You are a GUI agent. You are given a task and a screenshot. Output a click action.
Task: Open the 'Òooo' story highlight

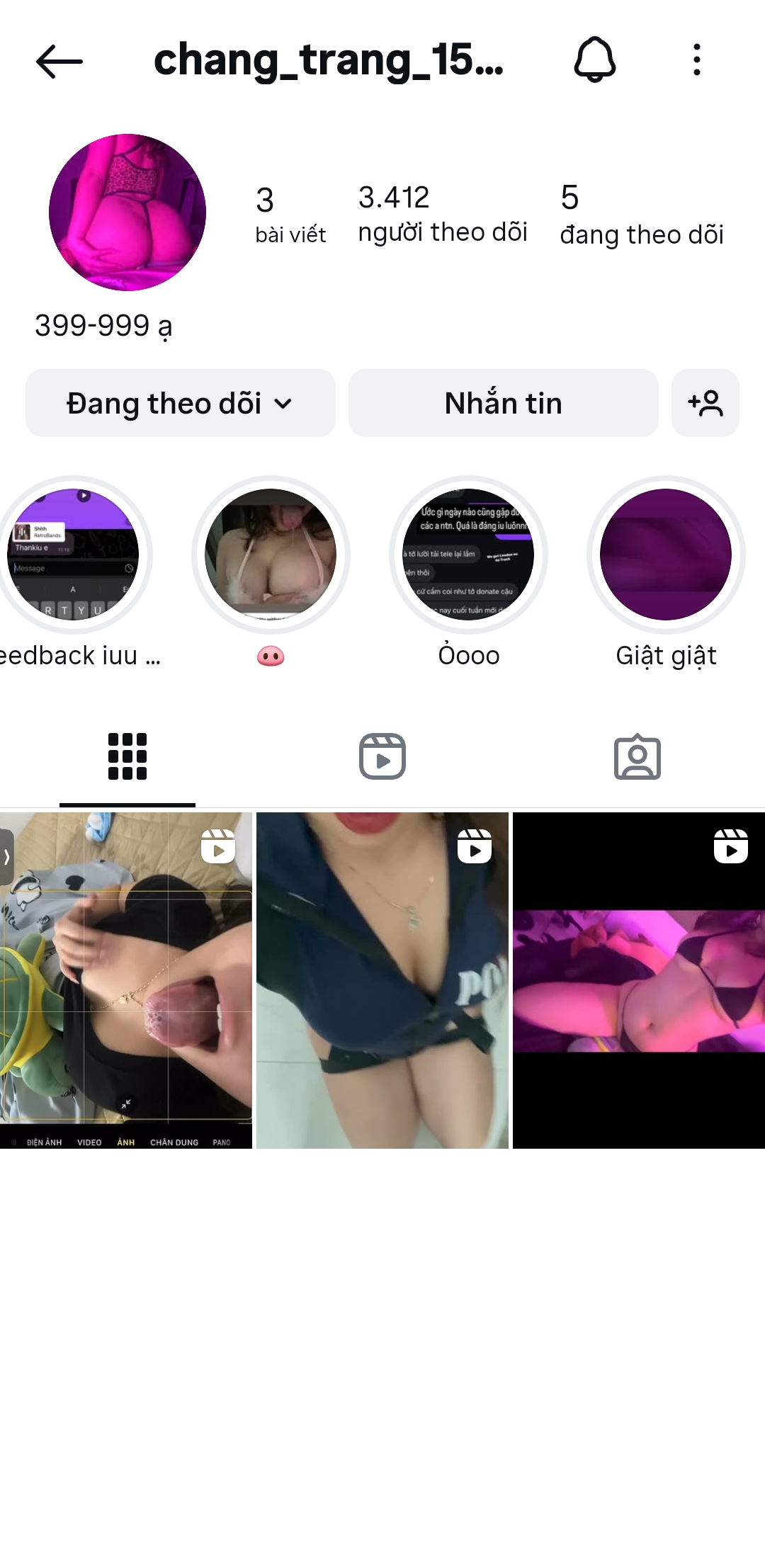468,555
